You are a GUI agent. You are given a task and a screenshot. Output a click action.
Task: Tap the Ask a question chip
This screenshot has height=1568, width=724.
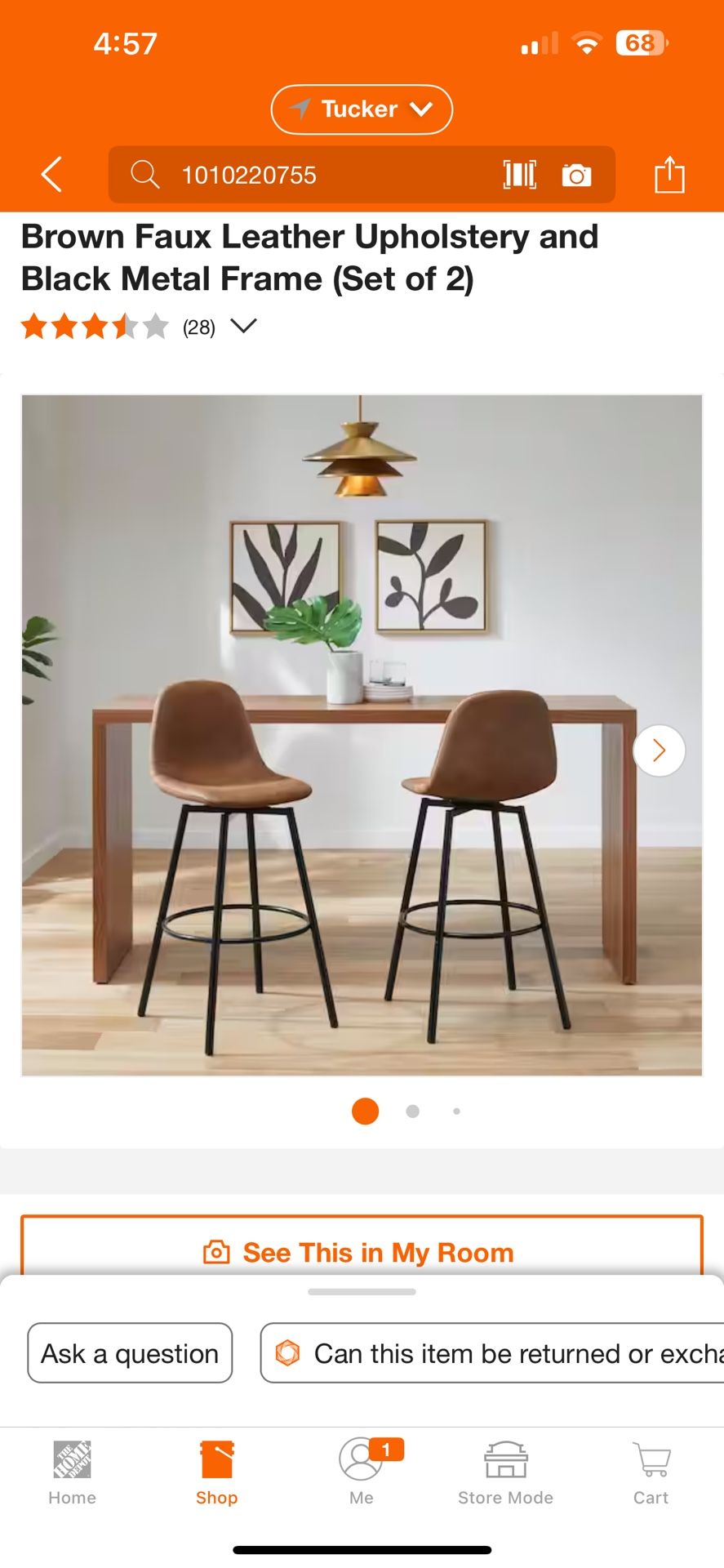pyautogui.click(x=130, y=1353)
